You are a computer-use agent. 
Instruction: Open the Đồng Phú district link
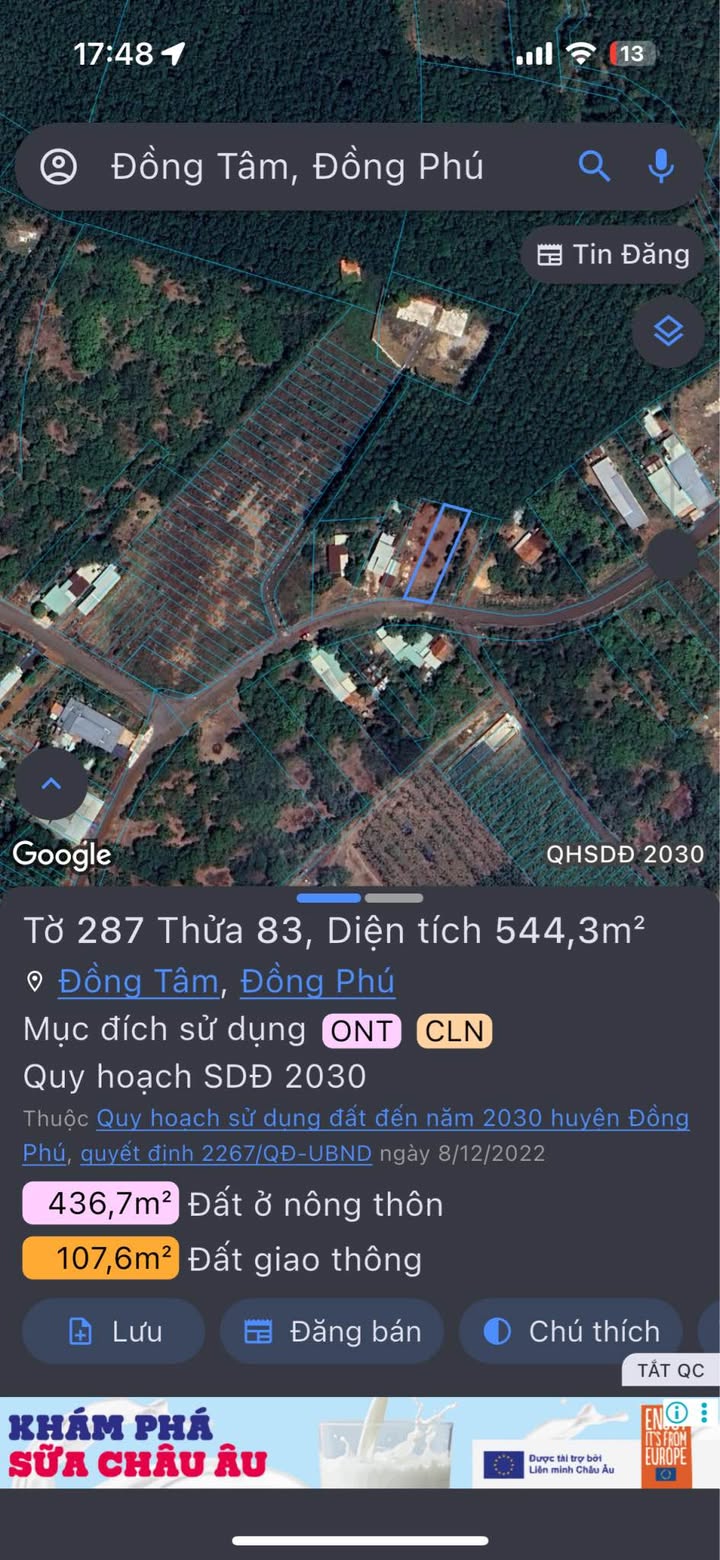coord(317,982)
